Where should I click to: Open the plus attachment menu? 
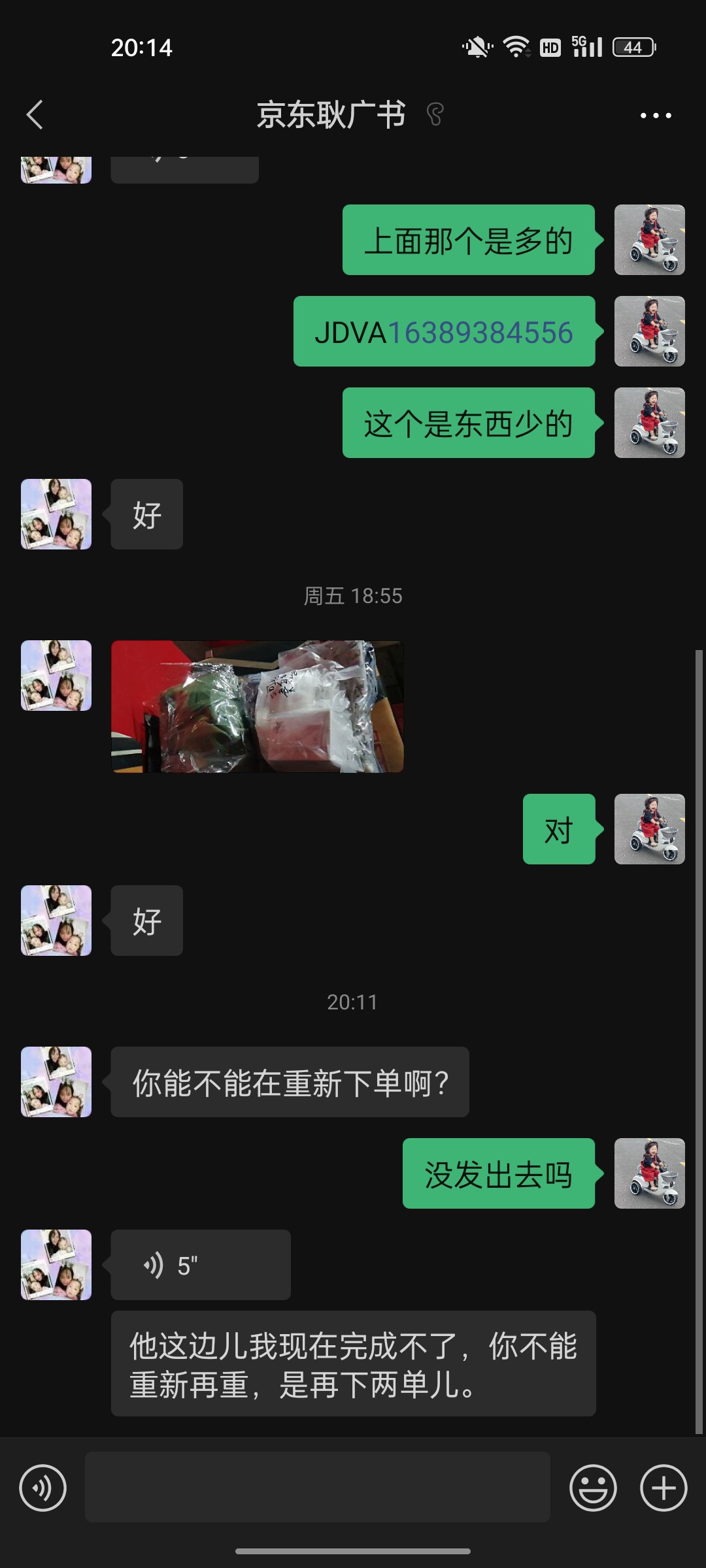coord(663,1488)
